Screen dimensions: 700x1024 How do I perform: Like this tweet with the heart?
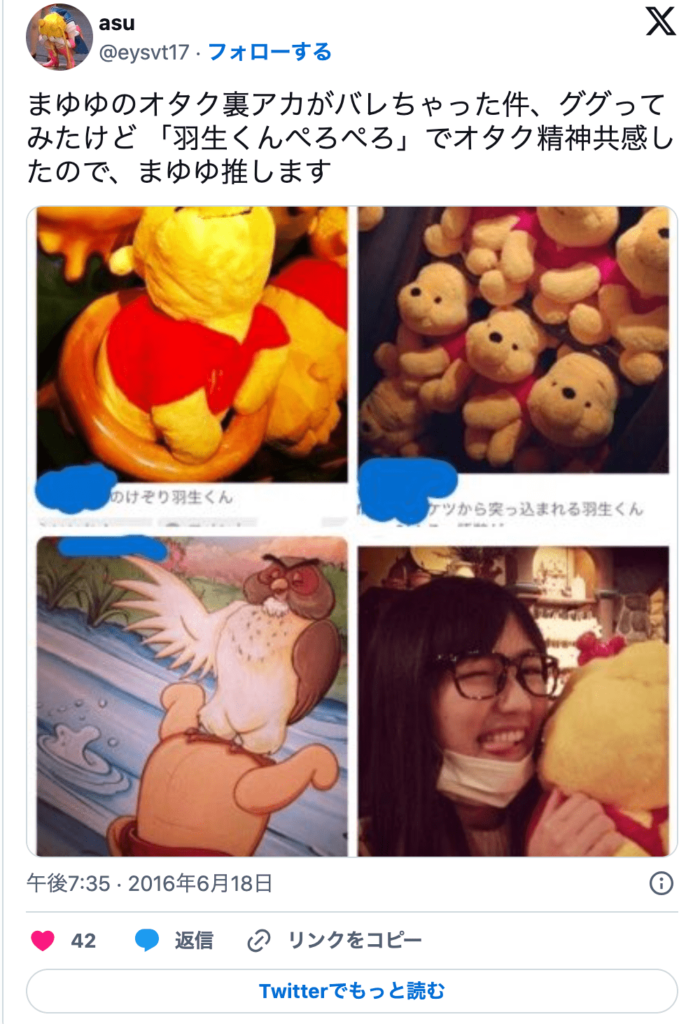tap(42, 940)
